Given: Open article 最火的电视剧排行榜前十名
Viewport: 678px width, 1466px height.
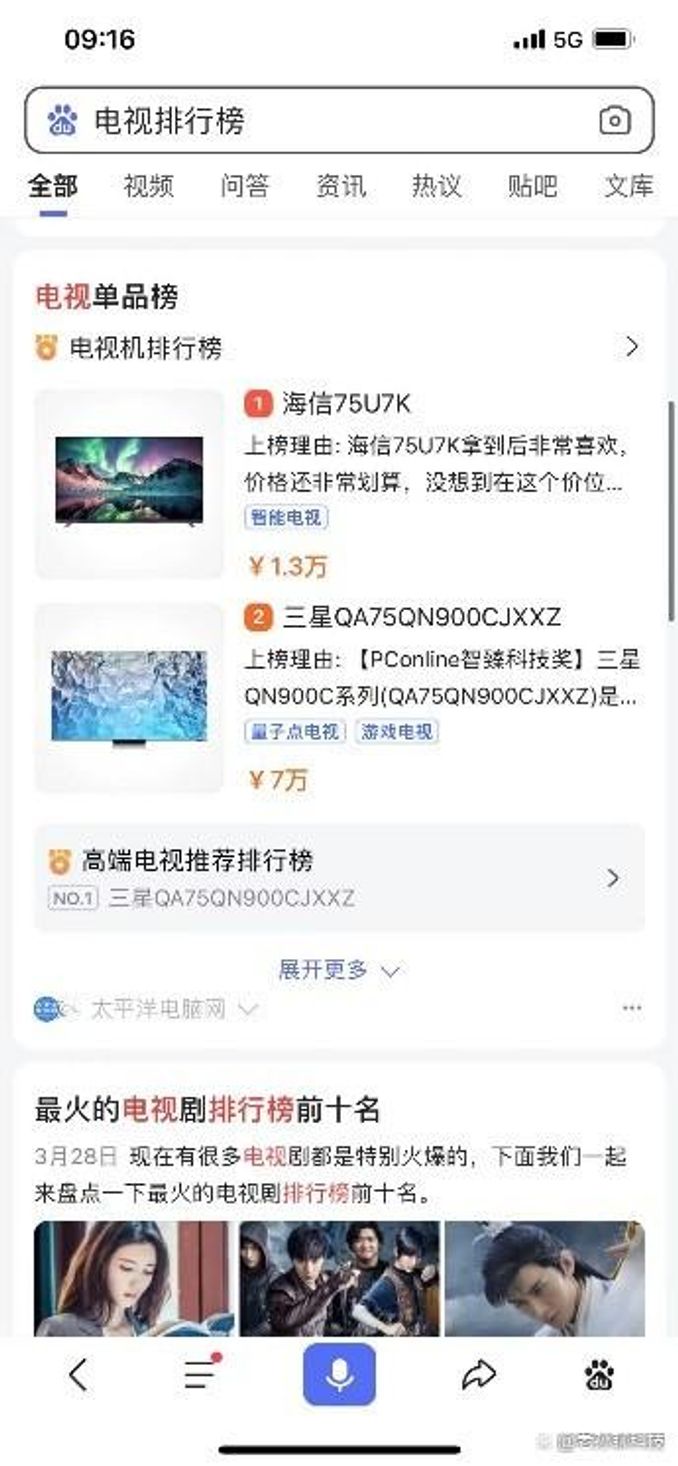Looking at the screenshot, I should coord(208,1109).
